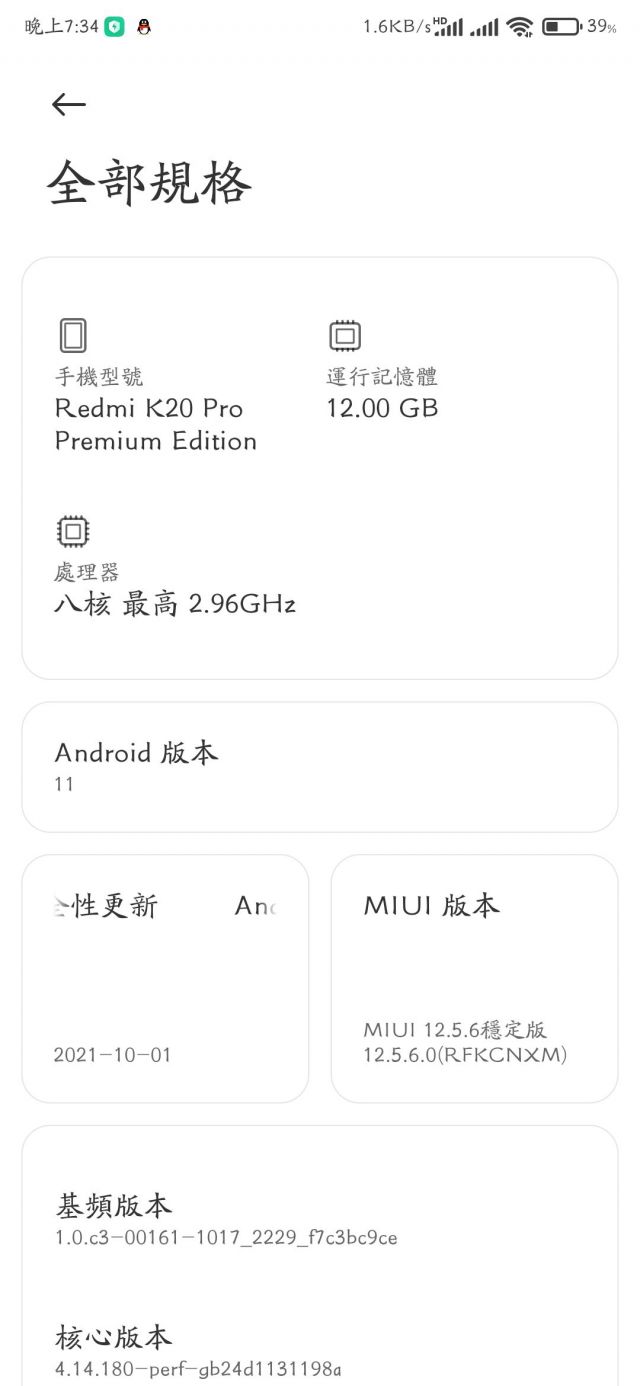Screen dimensions: 640x1386
Task: Select the 基頻版本 row
Action: coord(319,1219)
